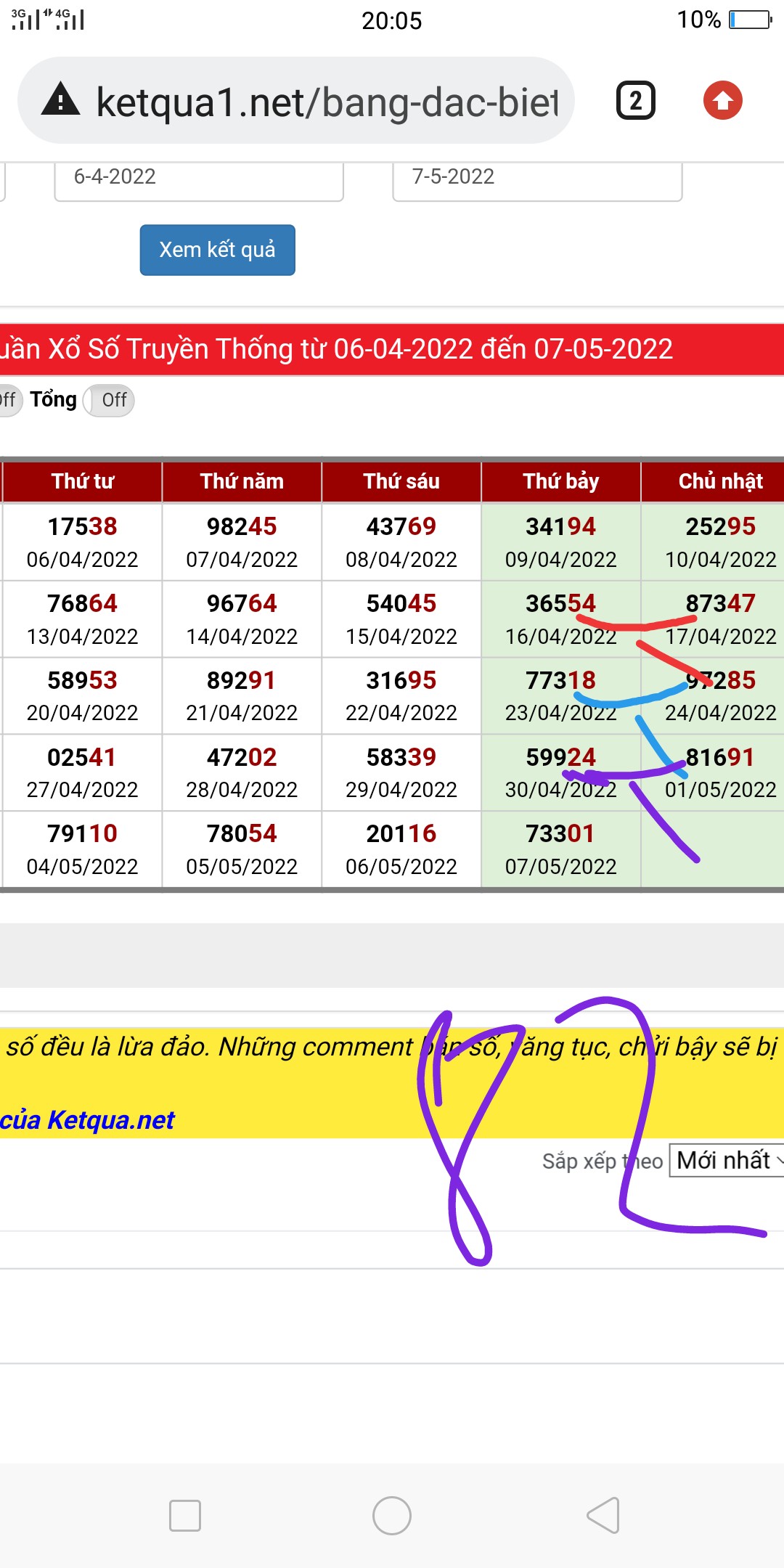Viewport: 784px width, 1568px height.
Task: Toggle the Tổng switch on
Action: (109, 400)
